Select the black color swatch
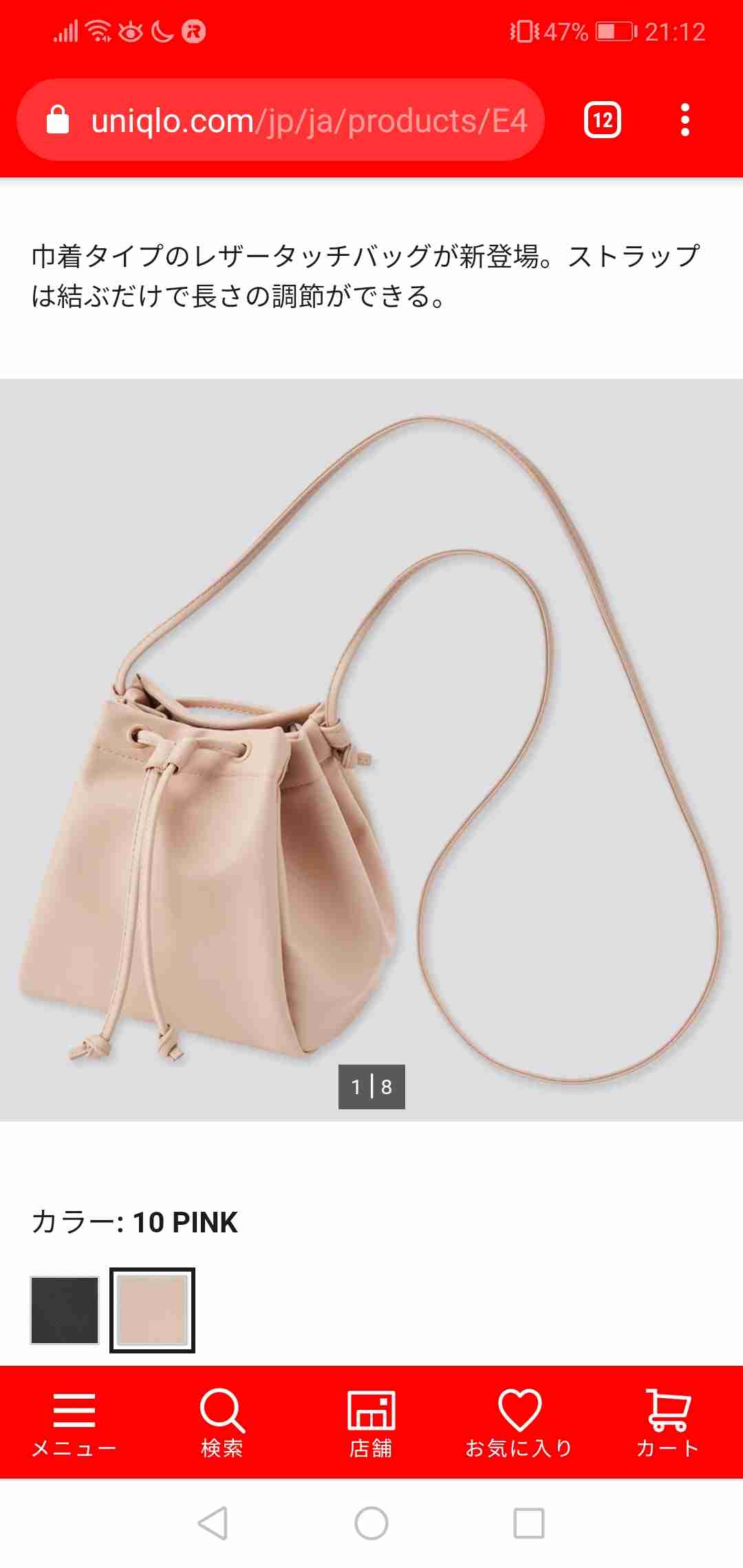The height and width of the screenshot is (1568, 743). (x=65, y=1310)
